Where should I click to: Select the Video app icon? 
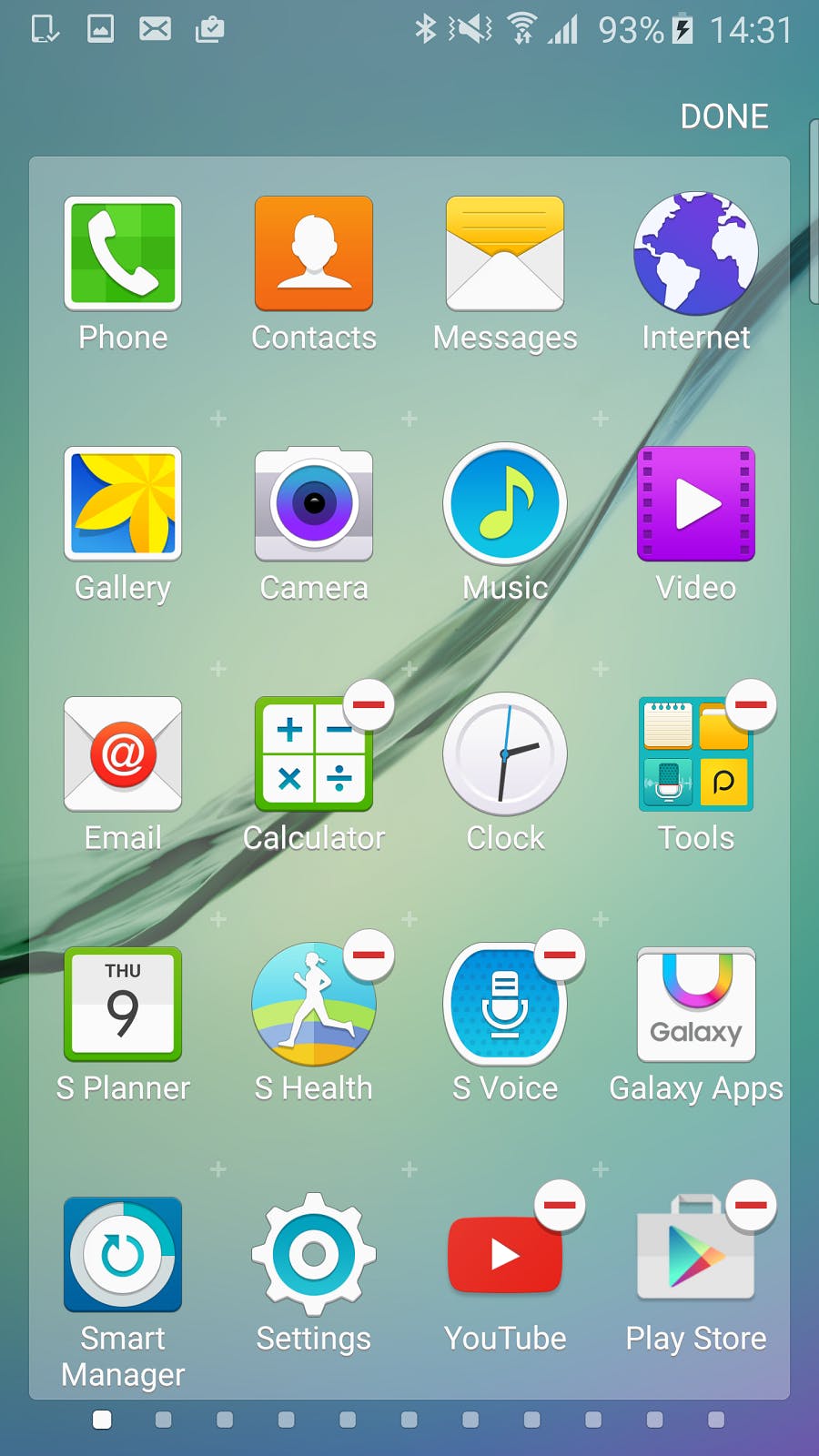pyautogui.click(x=696, y=504)
